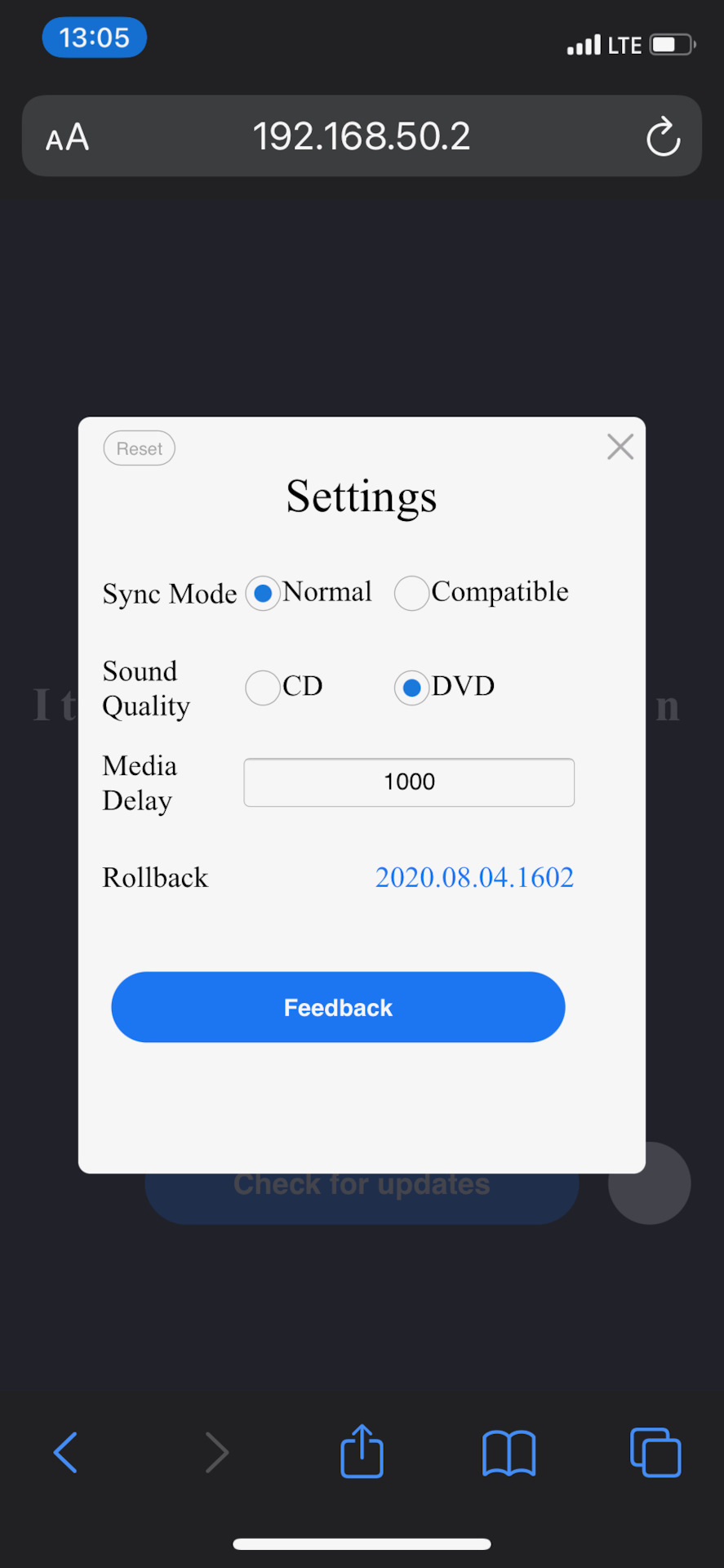Select Normal sync mode

(263, 594)
